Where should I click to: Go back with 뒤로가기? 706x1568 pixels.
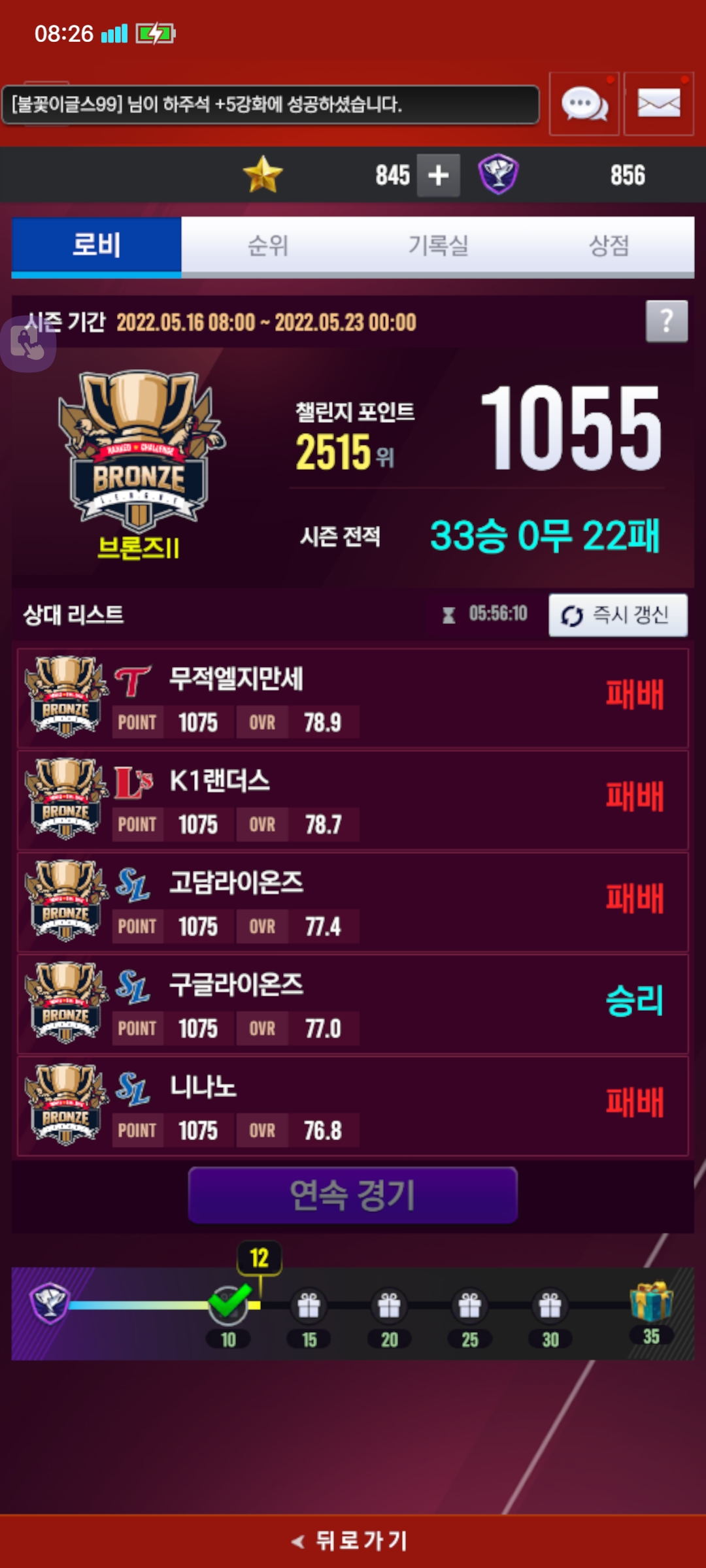pyautogui.click(x=353, y=1541)
